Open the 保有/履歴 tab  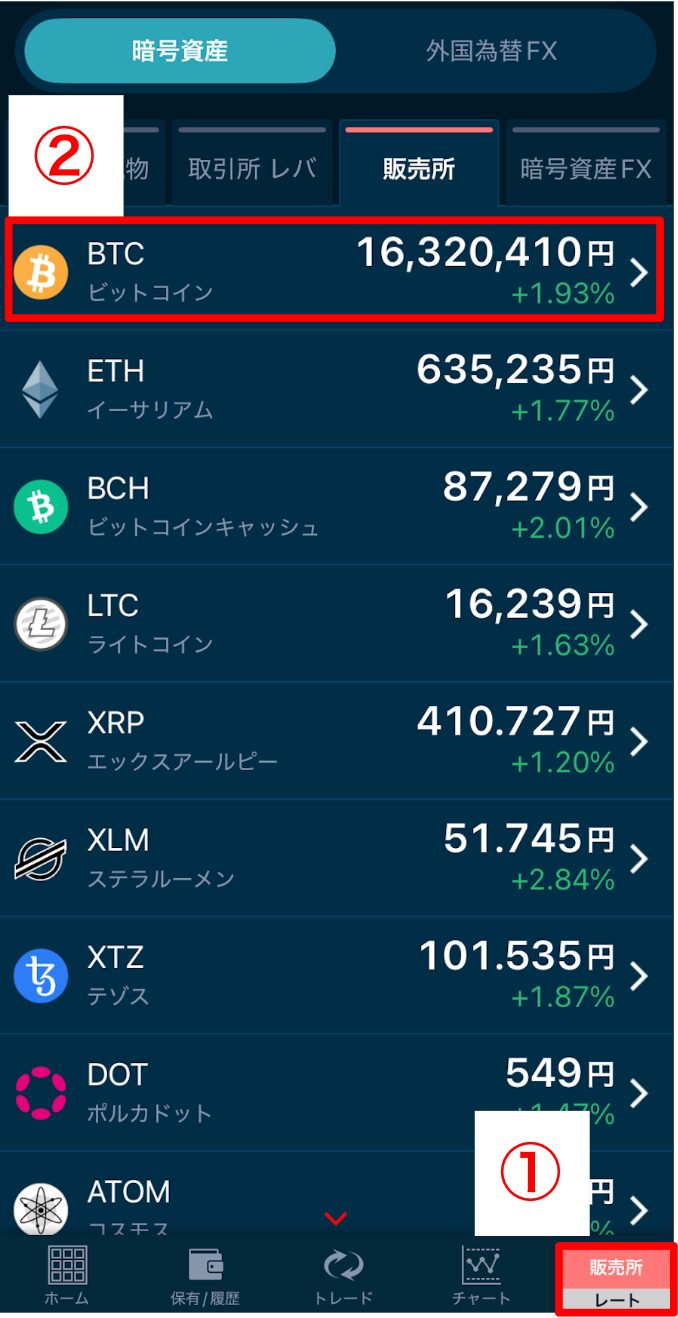pos(205,1276)
